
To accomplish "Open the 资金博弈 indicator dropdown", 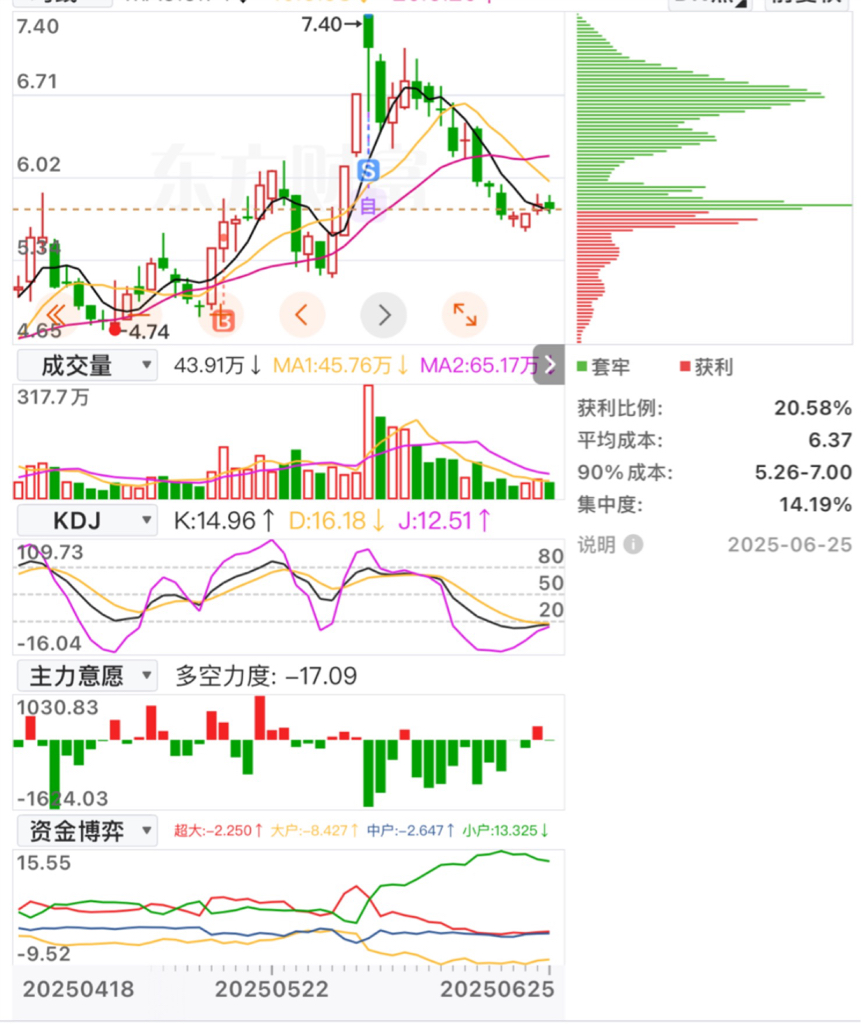I will click(87, 830).
